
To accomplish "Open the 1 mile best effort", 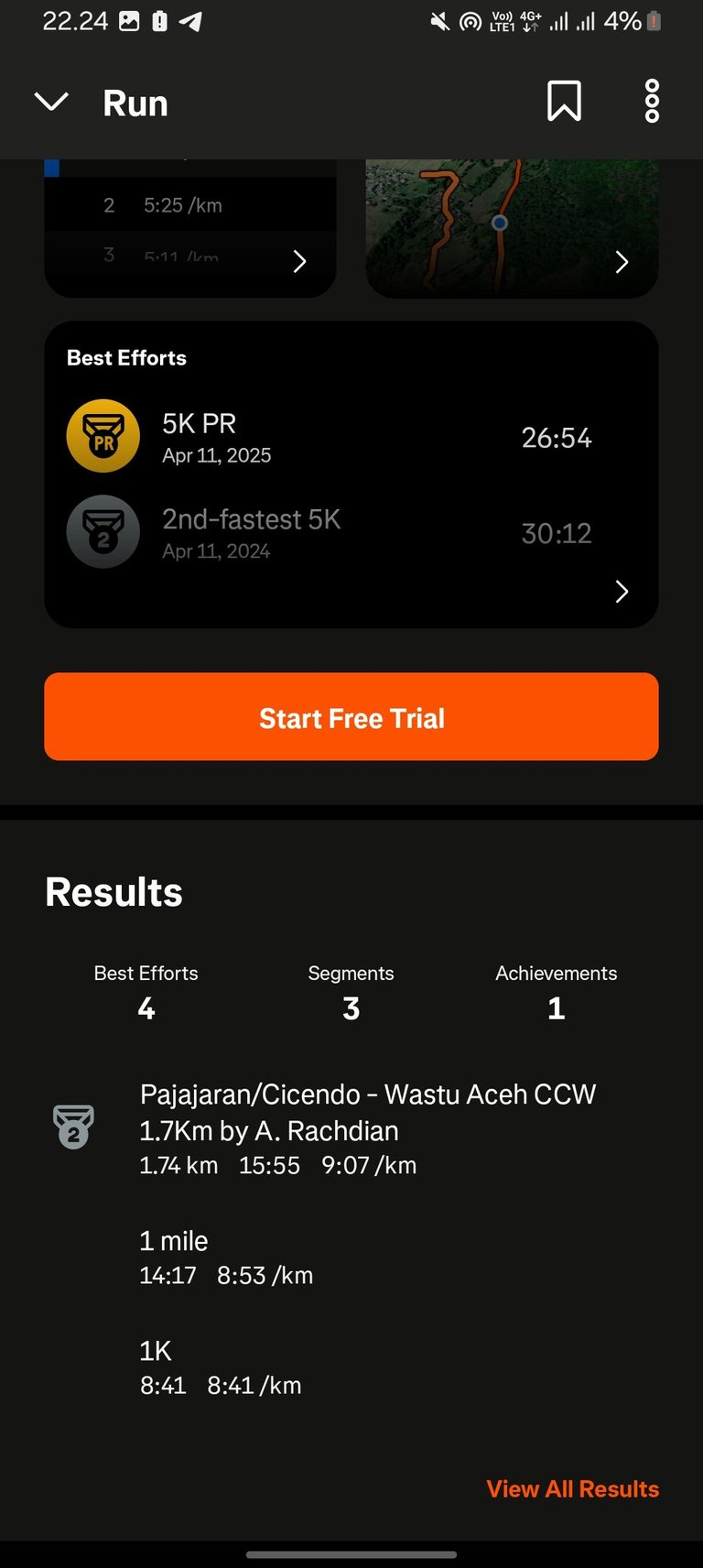I will point(351,1257).
